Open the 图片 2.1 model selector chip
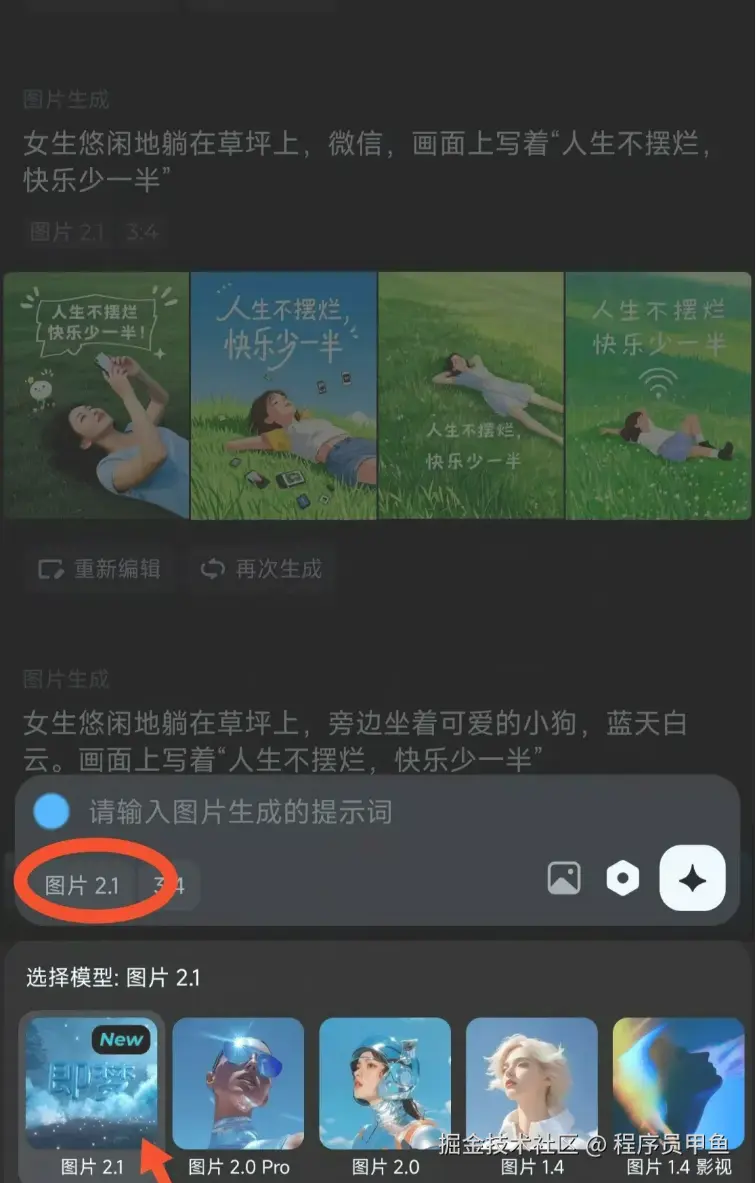 tap(82, 885)
